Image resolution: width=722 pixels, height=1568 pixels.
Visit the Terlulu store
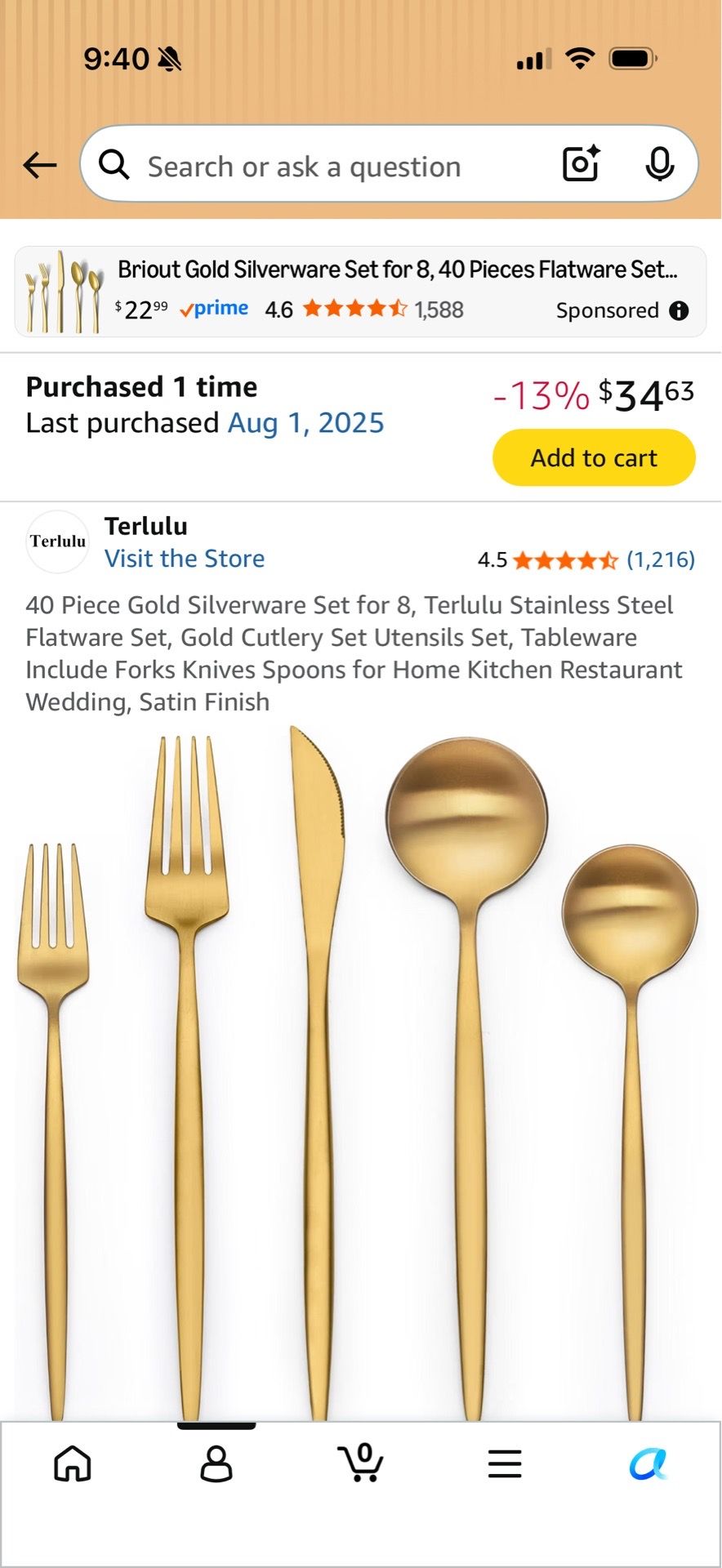pos(185,559)
